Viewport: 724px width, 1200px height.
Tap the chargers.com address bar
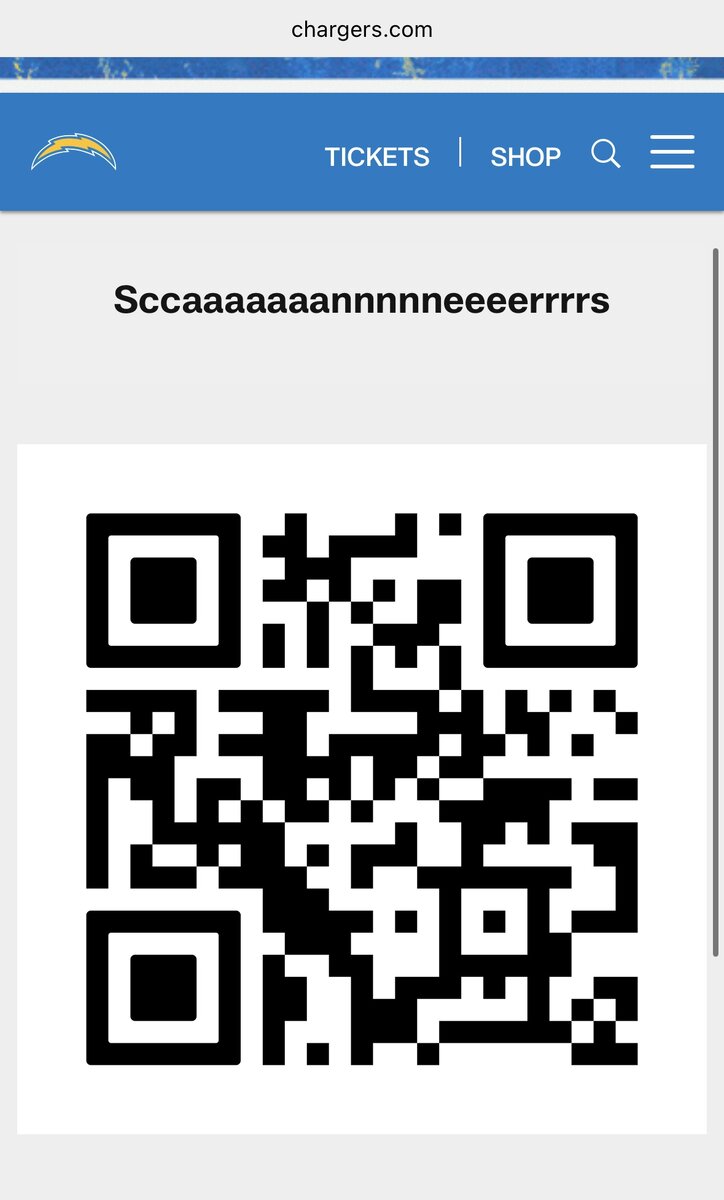(x=362, y=29)
